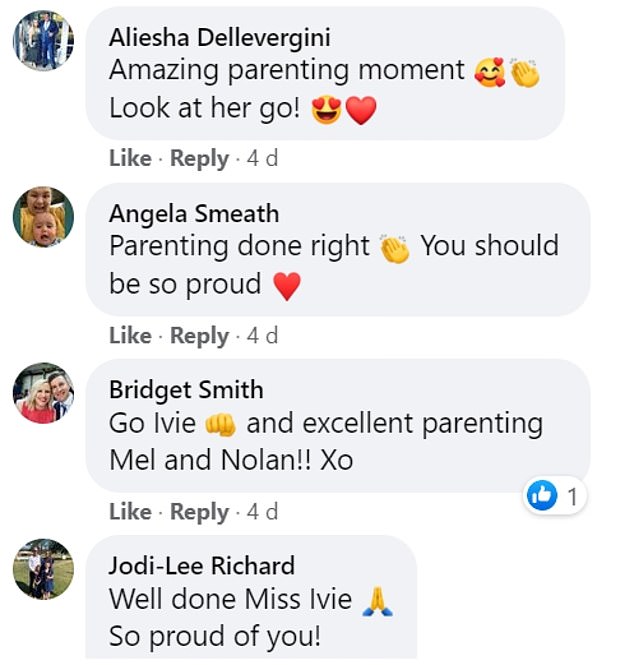View reactions on Bridget Smith's comment

(555, 497)
